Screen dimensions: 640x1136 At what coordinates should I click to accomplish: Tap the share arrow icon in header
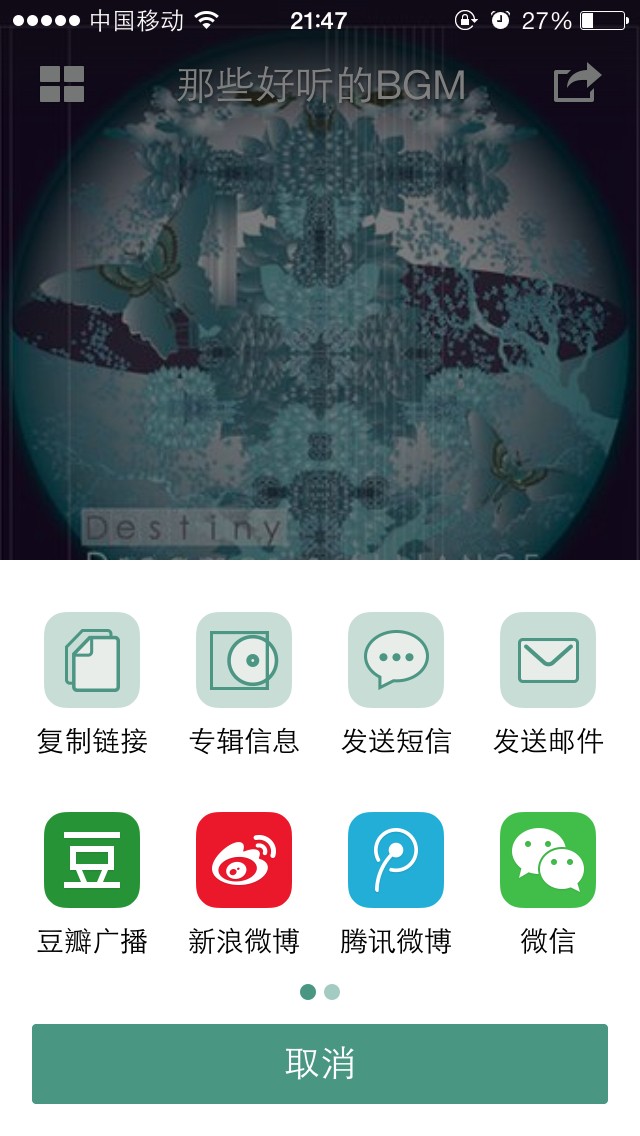pos(578,83)
